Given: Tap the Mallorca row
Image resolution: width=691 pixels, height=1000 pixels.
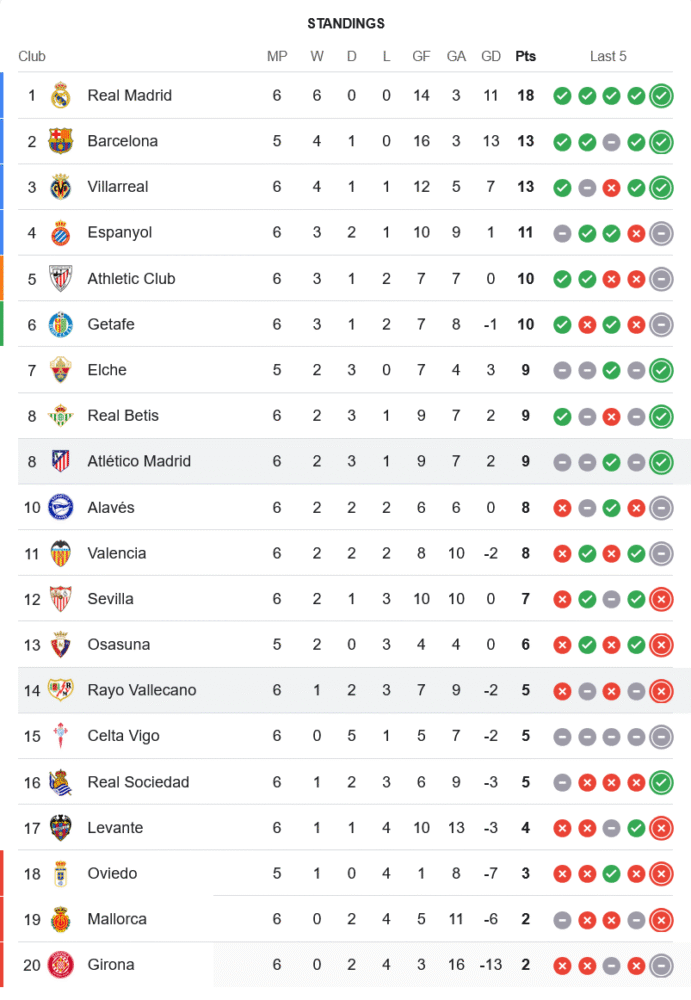Looking at the screenshot, I should [x=117, y=920].
